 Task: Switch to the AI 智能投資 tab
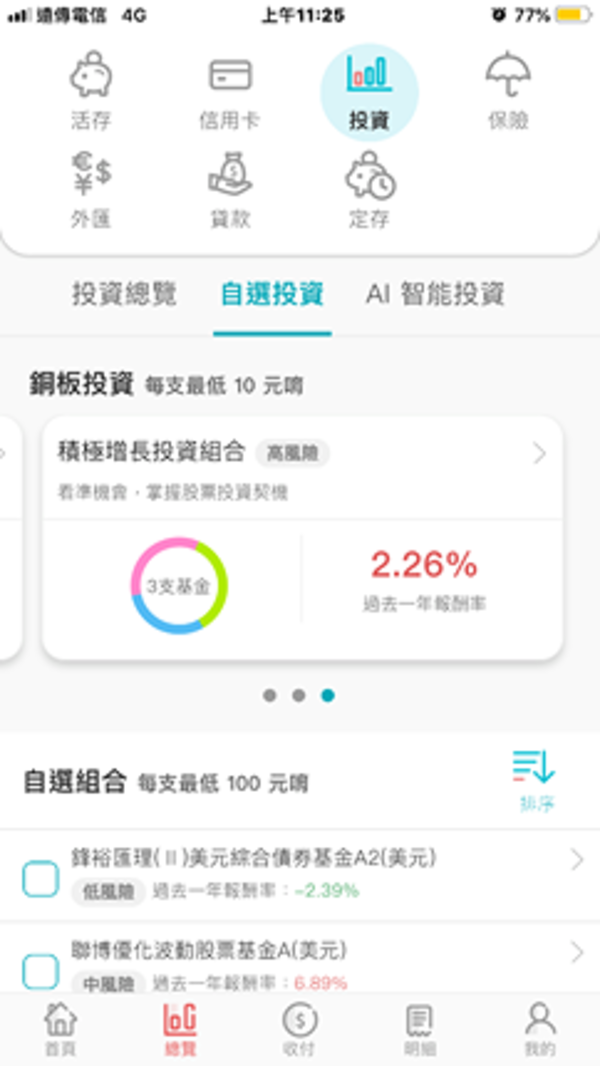tap(435, 294)
